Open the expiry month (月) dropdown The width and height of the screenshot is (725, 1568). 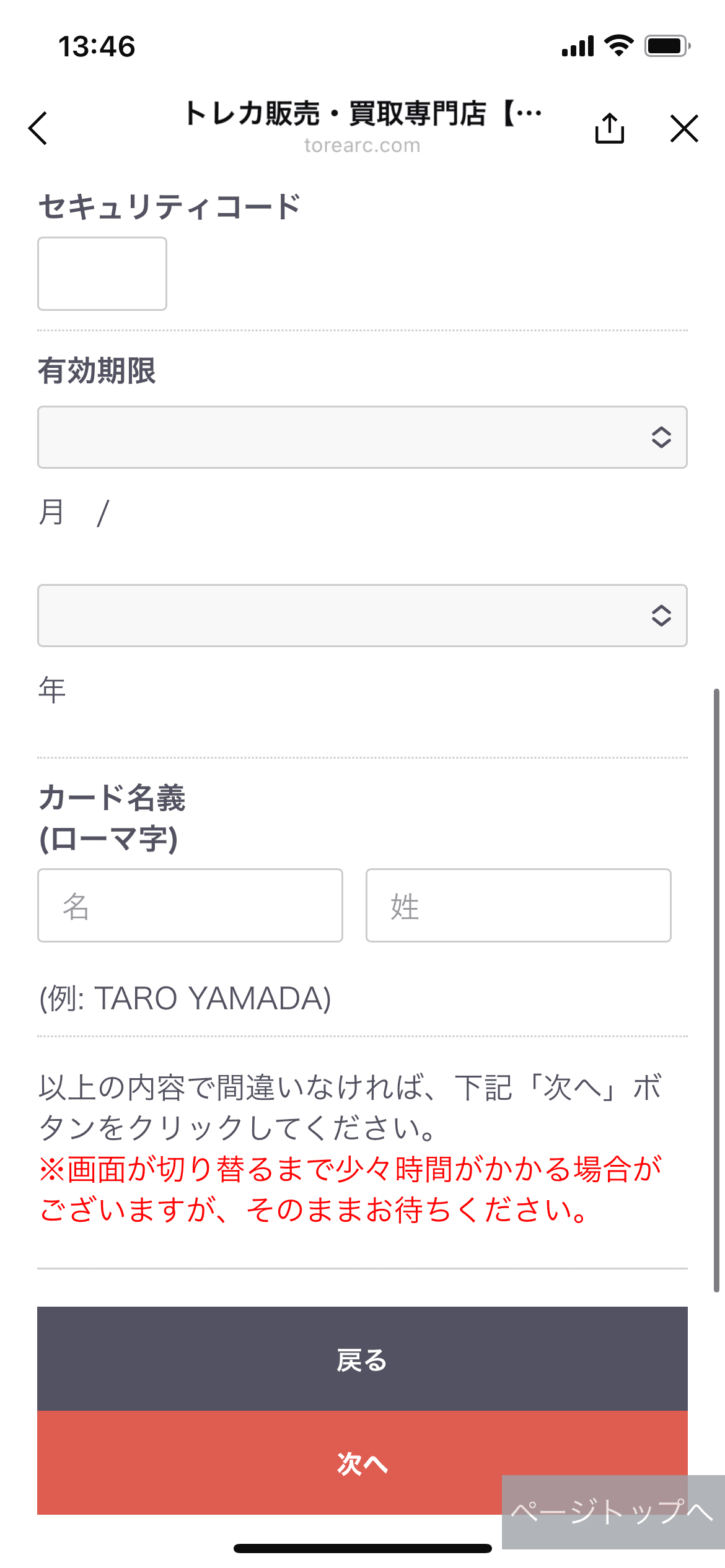[362, 437]
